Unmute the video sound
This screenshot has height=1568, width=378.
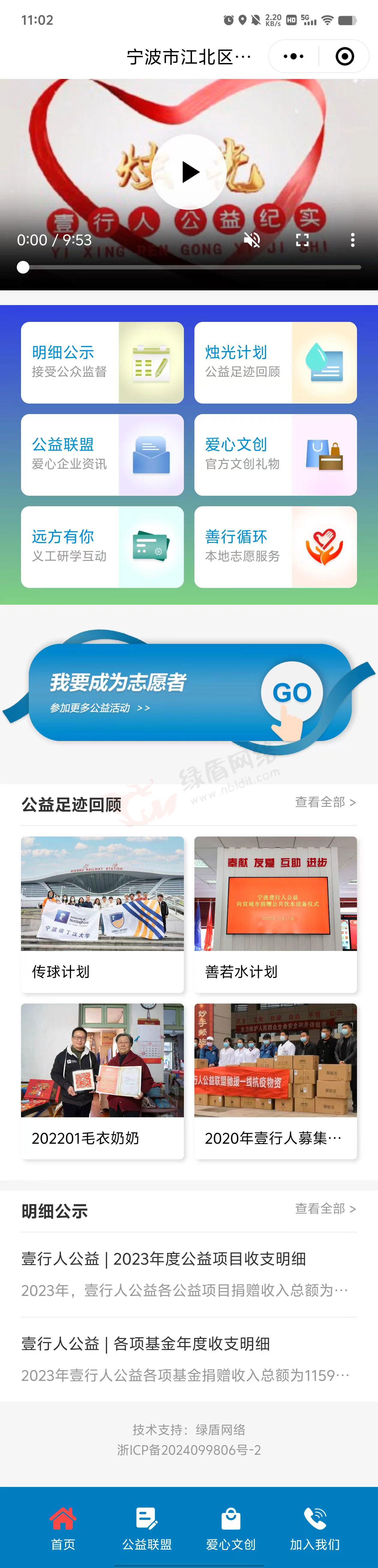pos(252,240)
